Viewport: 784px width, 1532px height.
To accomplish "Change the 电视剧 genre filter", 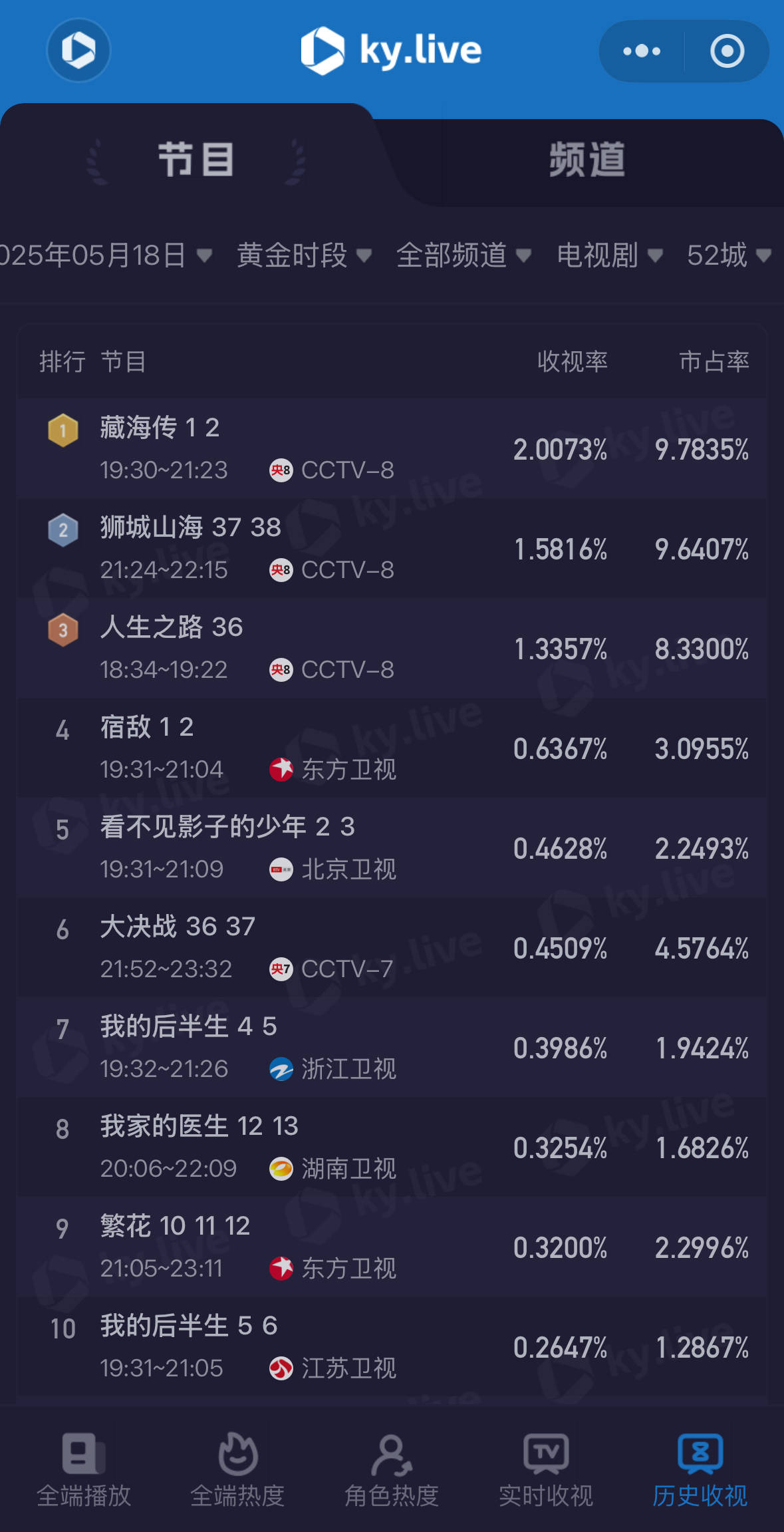I will (x=610, y=255).
